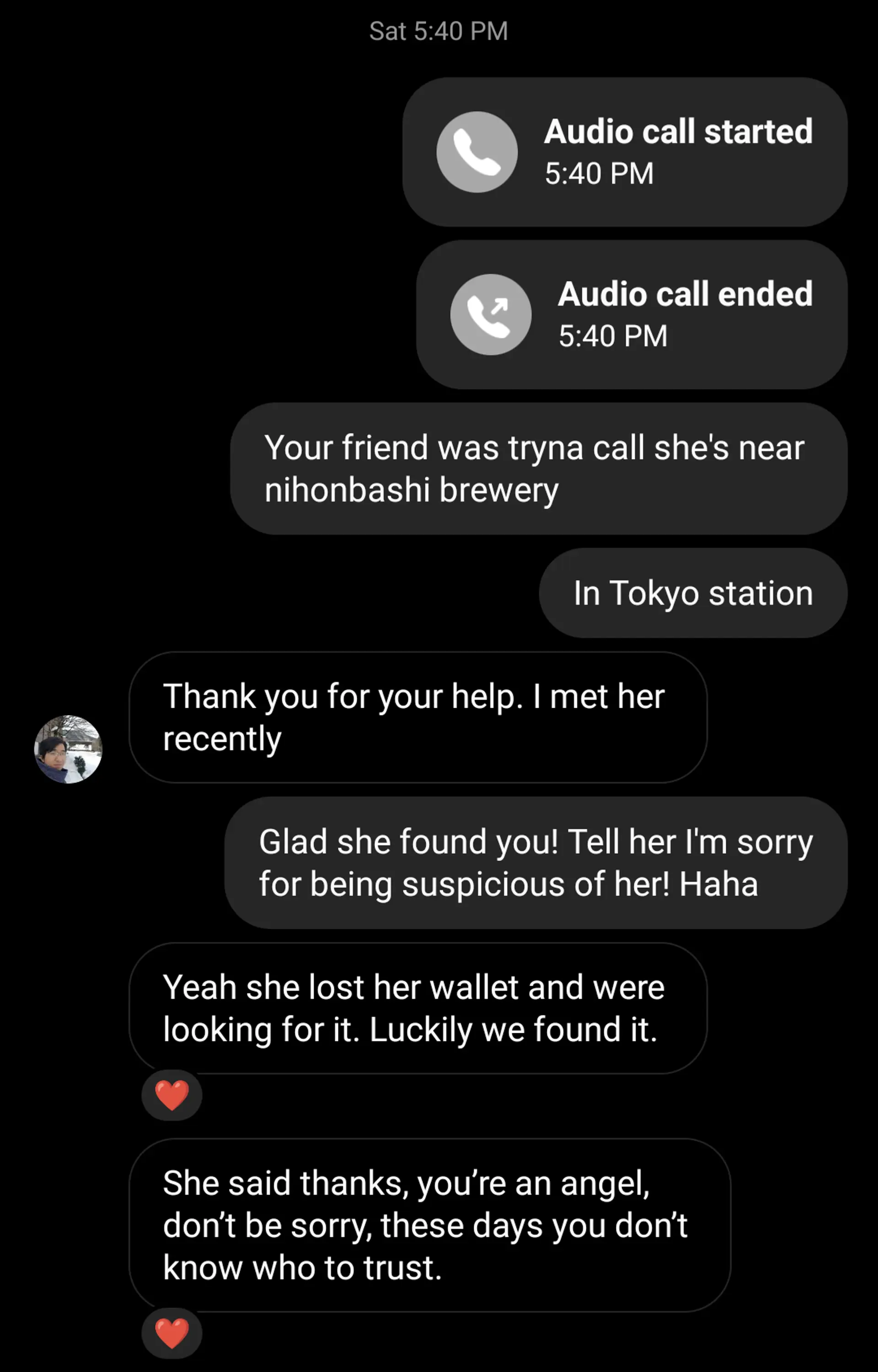Screen dimensions: 878x1372
Task: Tap the Audio call ended bubble
Action: point(631,315)
